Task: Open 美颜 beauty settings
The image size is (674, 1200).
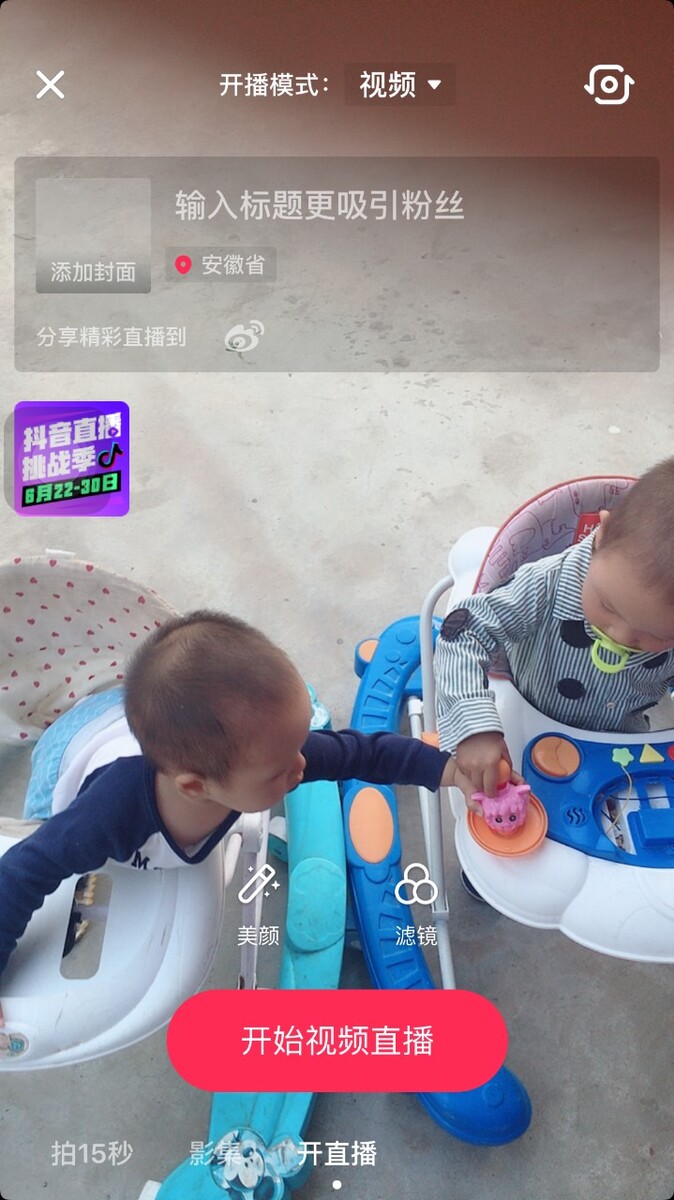Action: point(258,904)
